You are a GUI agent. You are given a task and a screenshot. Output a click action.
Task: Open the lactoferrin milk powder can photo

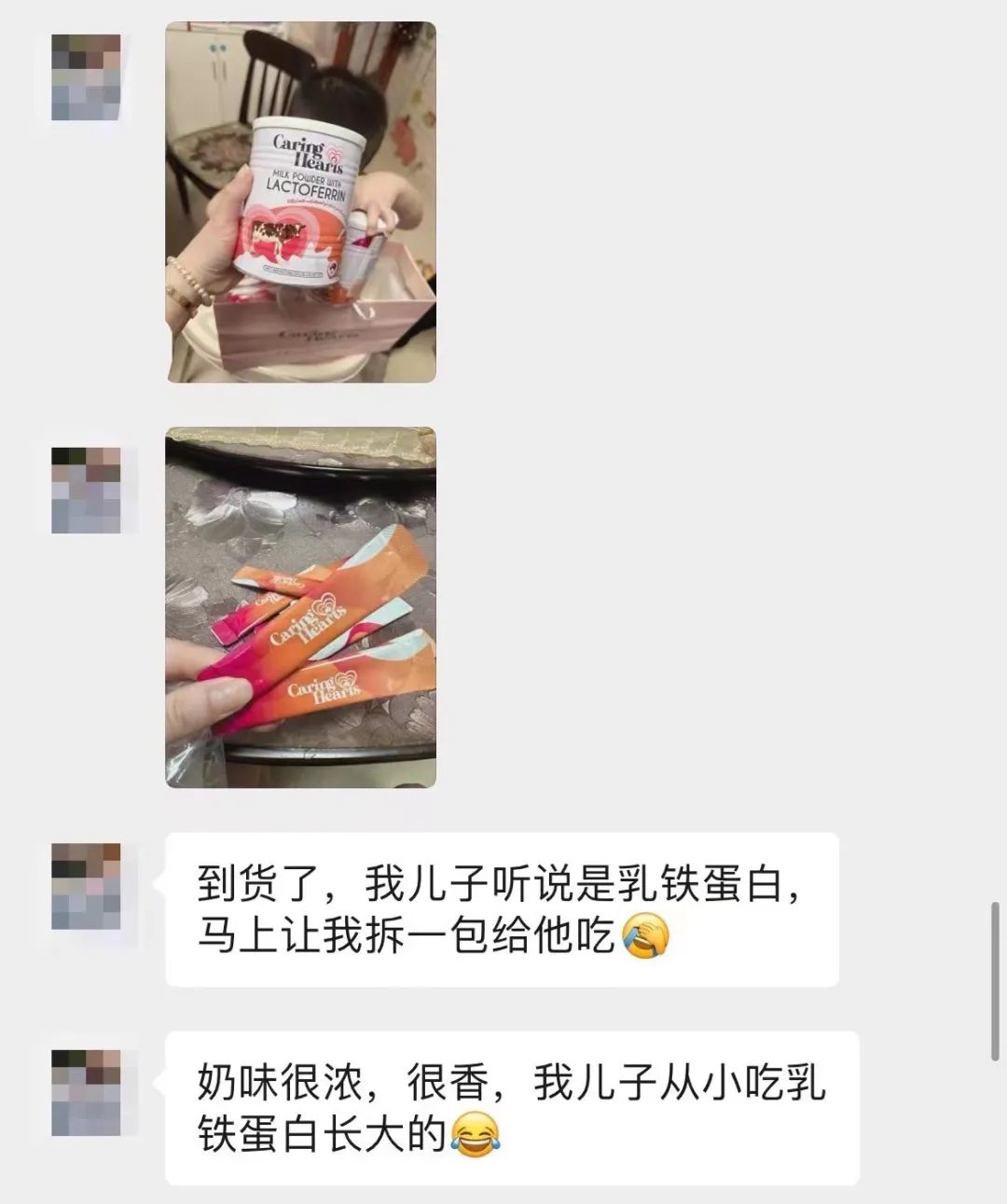(x=300, y=202)
